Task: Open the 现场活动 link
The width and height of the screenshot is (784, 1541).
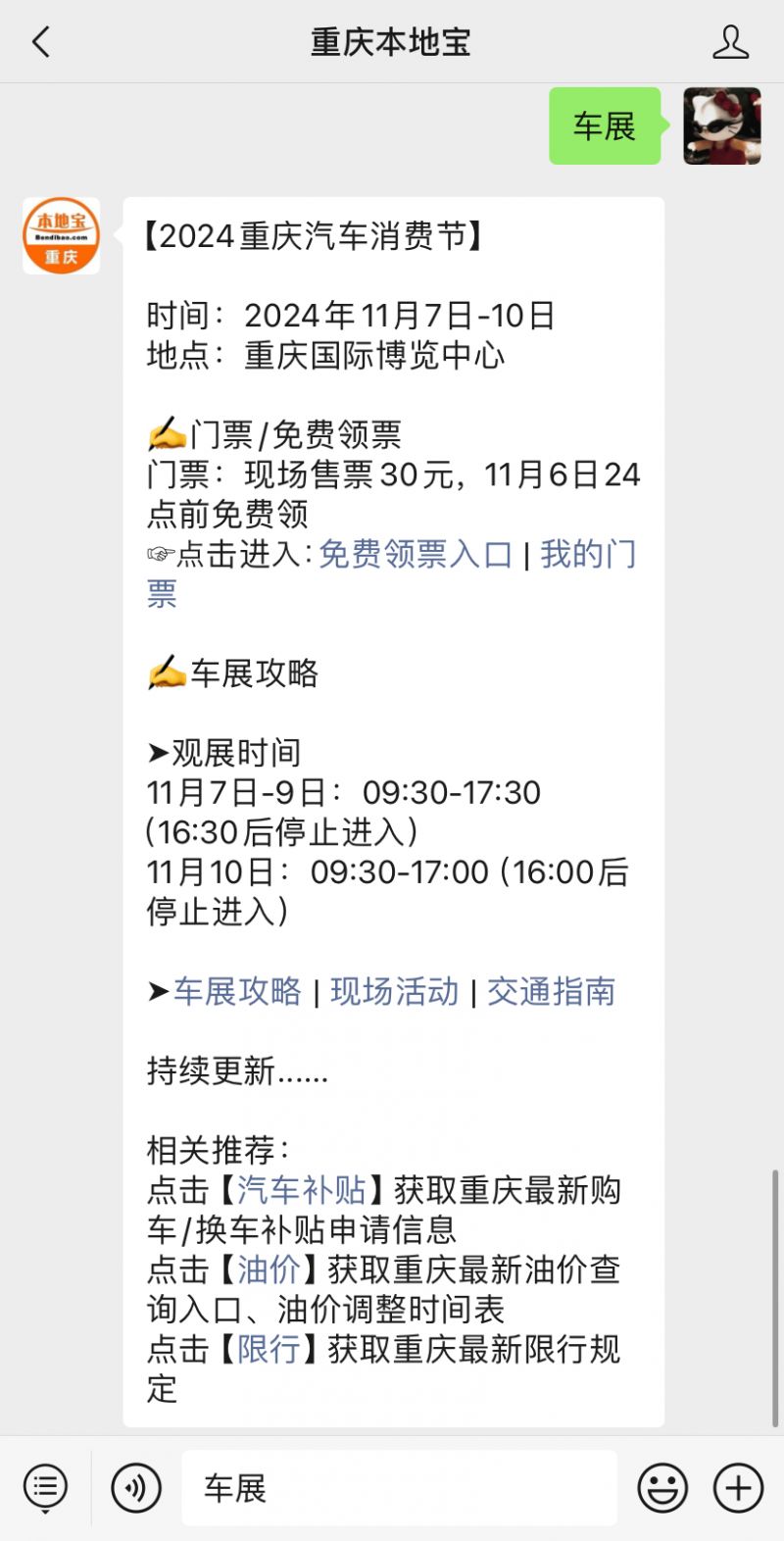Action: click(394, 991)
